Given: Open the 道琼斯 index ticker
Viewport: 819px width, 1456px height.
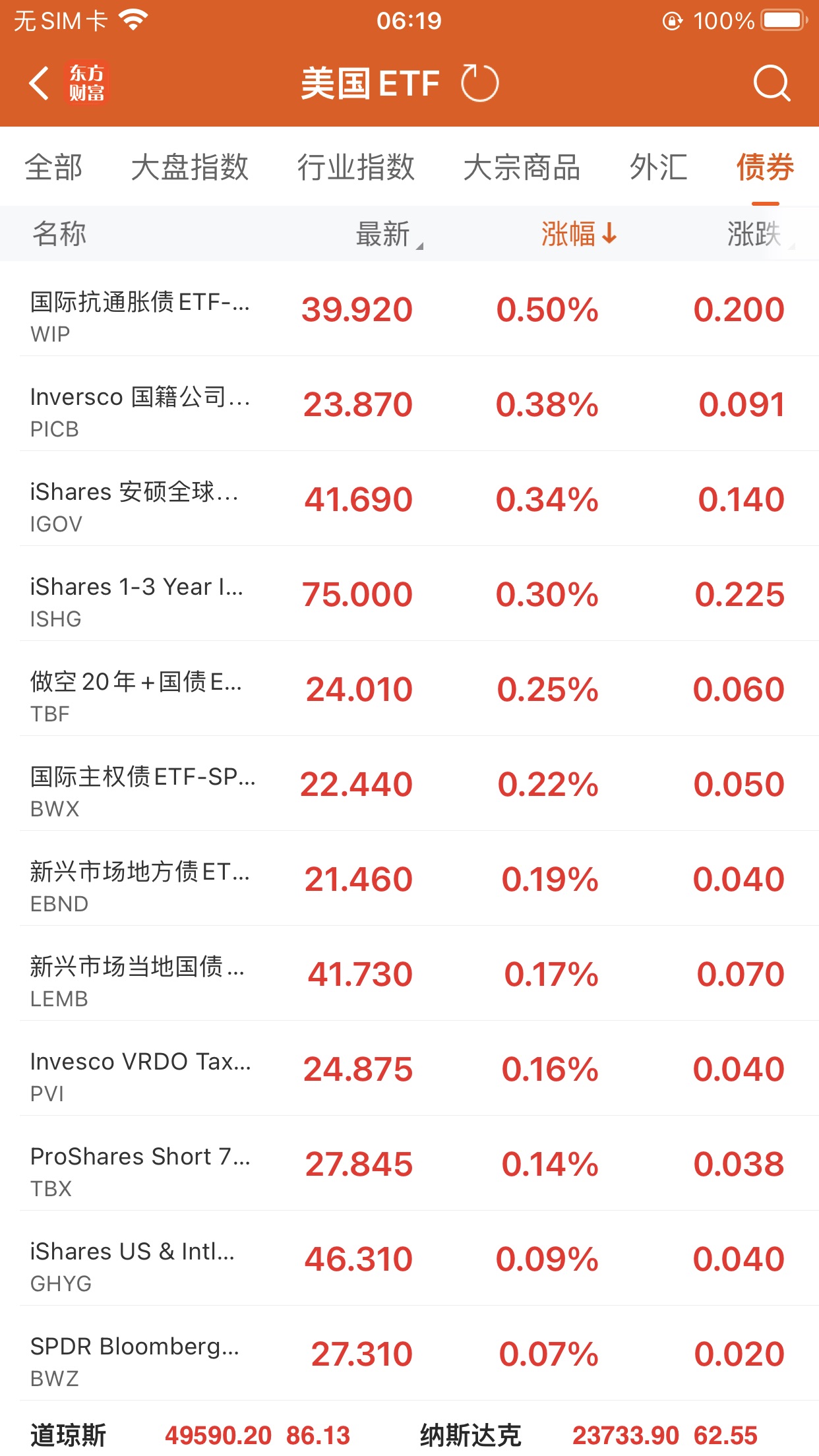Looking at the screenshot, I should [x=191, y=1435].
